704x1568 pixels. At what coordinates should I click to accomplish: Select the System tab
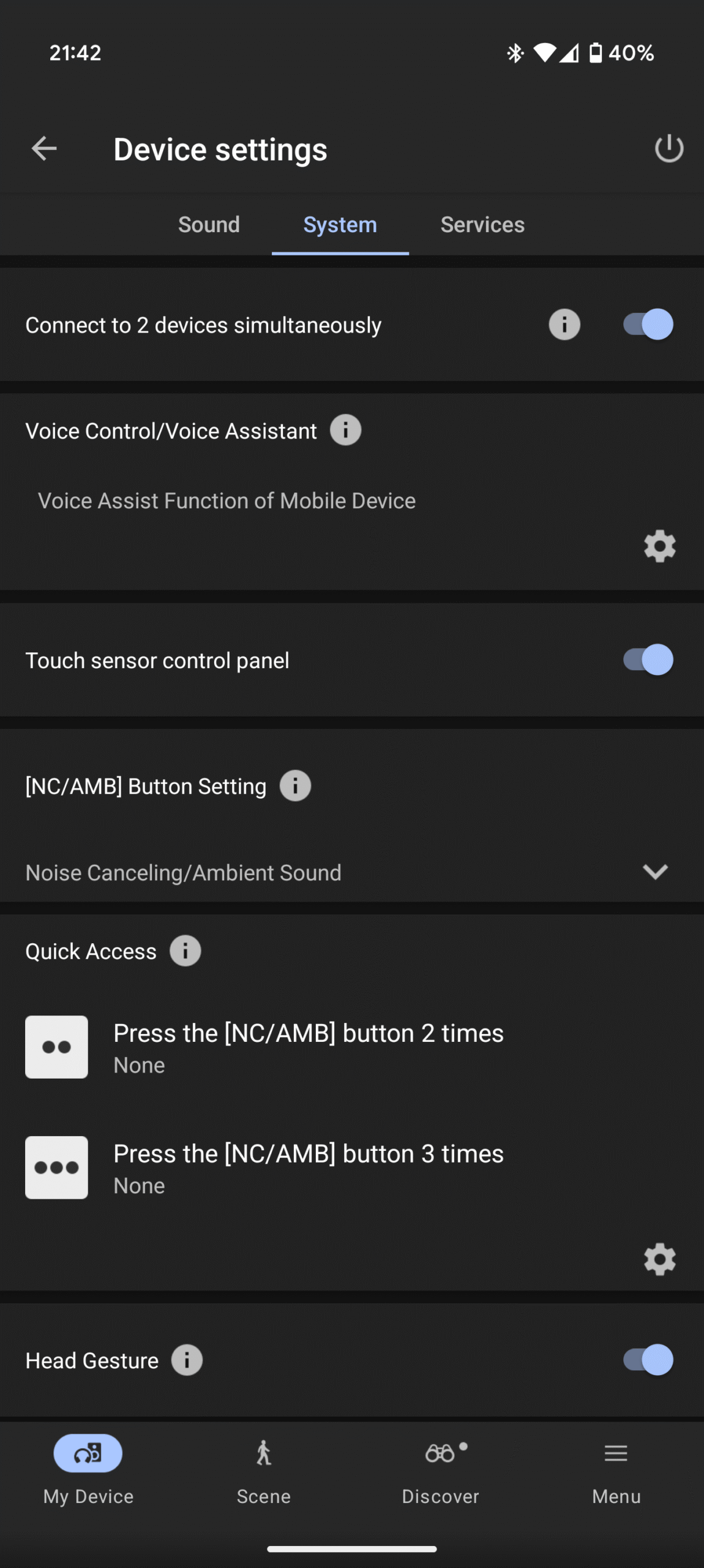tap(340, 225)
